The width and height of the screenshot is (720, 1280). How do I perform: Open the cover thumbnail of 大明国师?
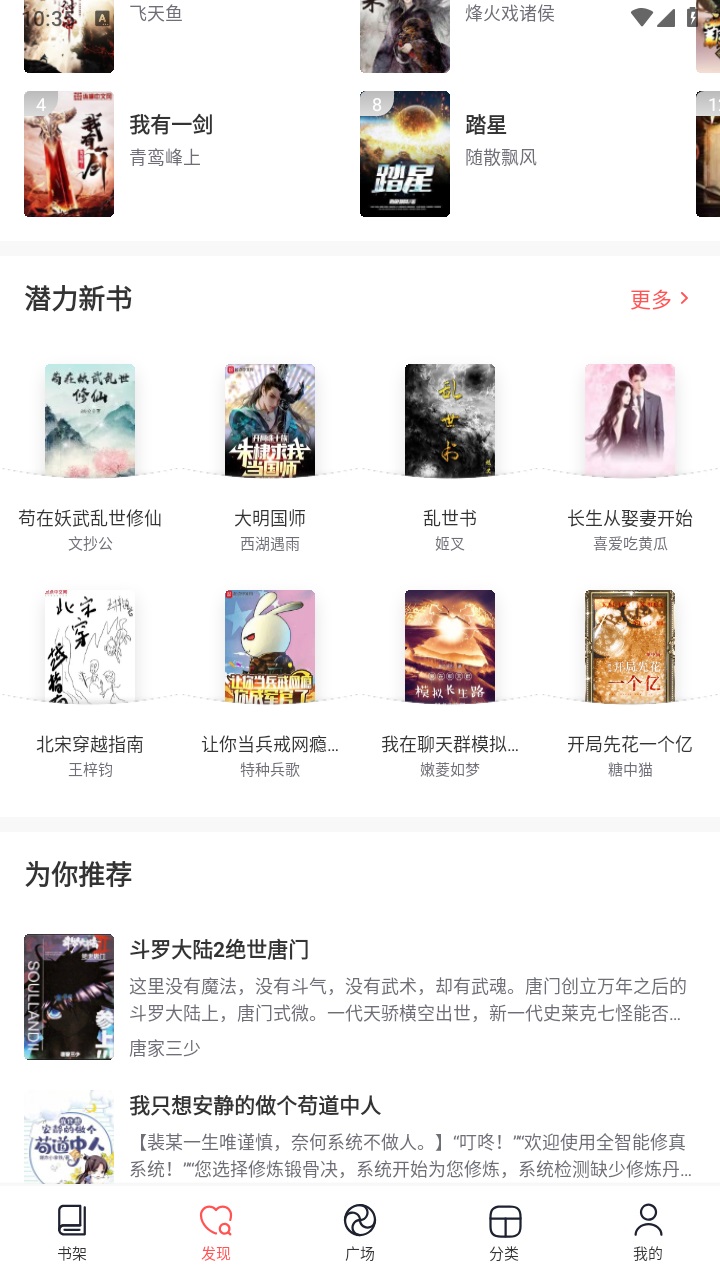[269, 420]
